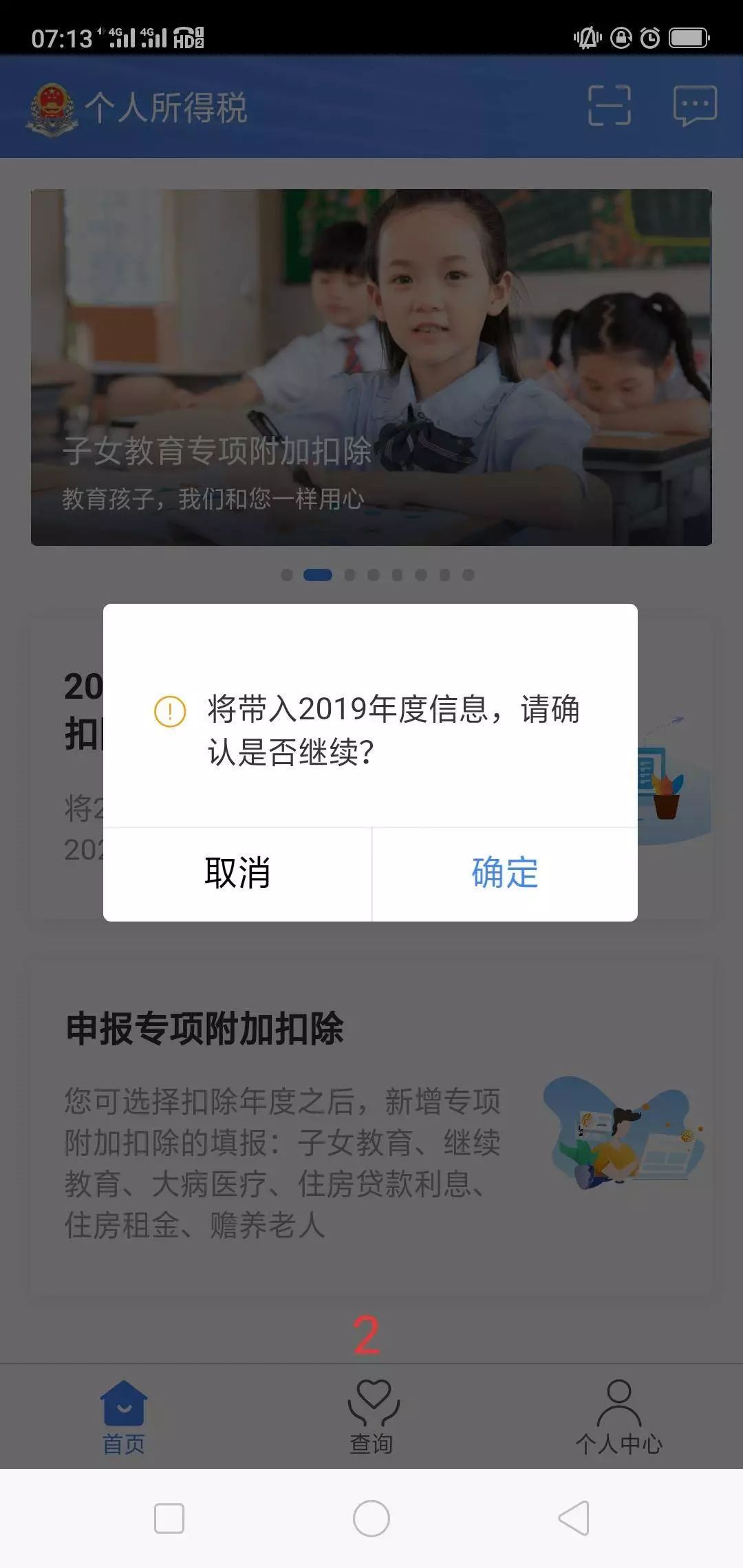Screen dimensions: 743x1568
Task: Open the 申报专项附加扣除 card
Action: click(371, 1128)
